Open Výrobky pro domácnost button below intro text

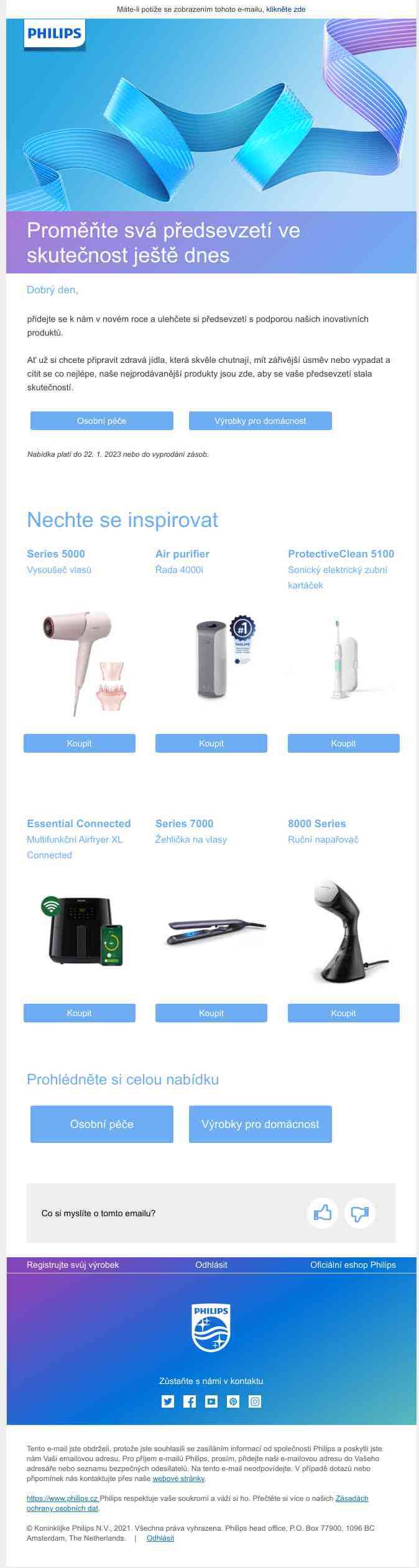pyautogui.click(x=260, y=421)
